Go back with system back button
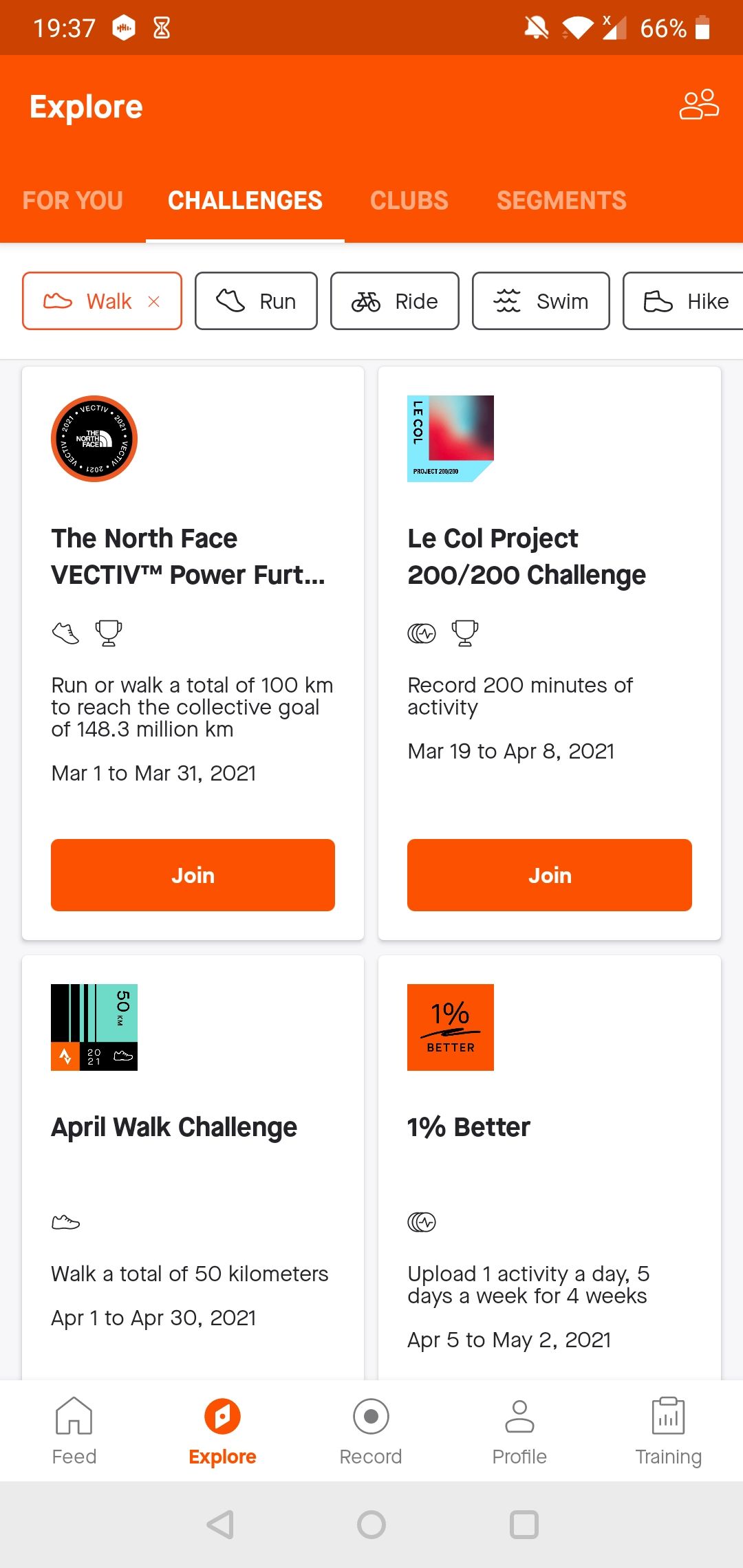 pyautogui.click(x=221, y=1525)
